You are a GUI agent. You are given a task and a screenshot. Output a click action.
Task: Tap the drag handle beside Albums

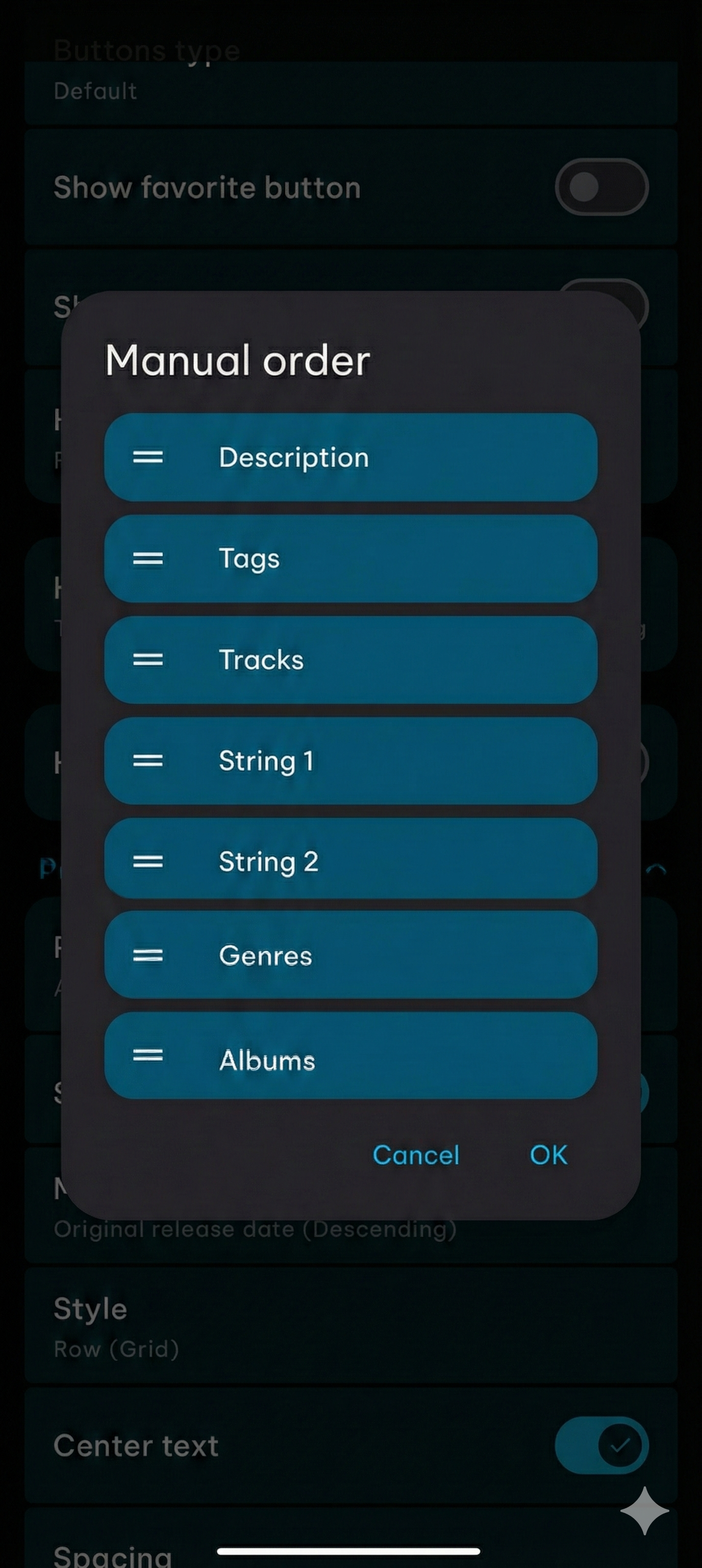coord(148,1056)
